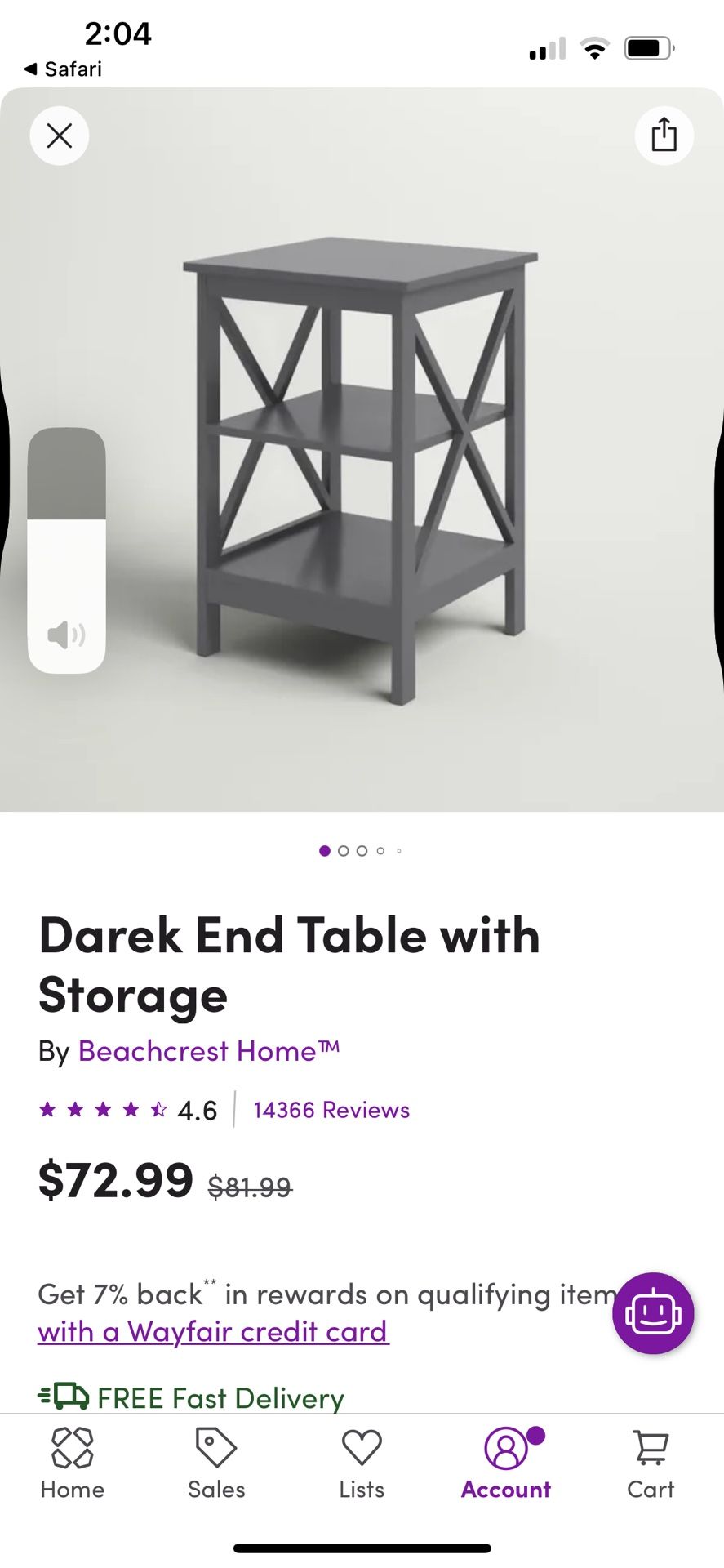
Task: Close the product image view
Action: click(x=60, y=136)
